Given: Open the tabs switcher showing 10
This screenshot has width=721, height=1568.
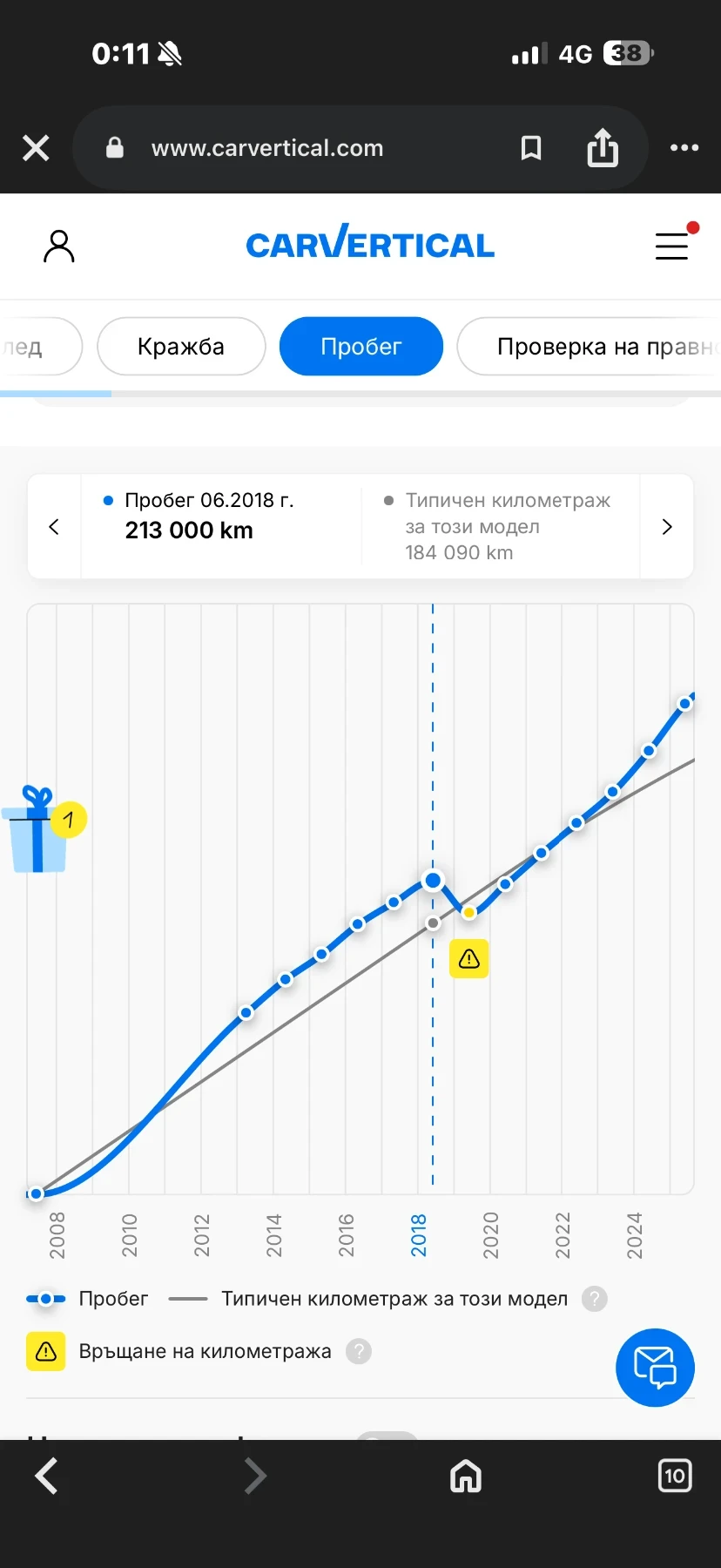Looking at the screenshot, I should pyautogui.click(x=674, y=1476).
